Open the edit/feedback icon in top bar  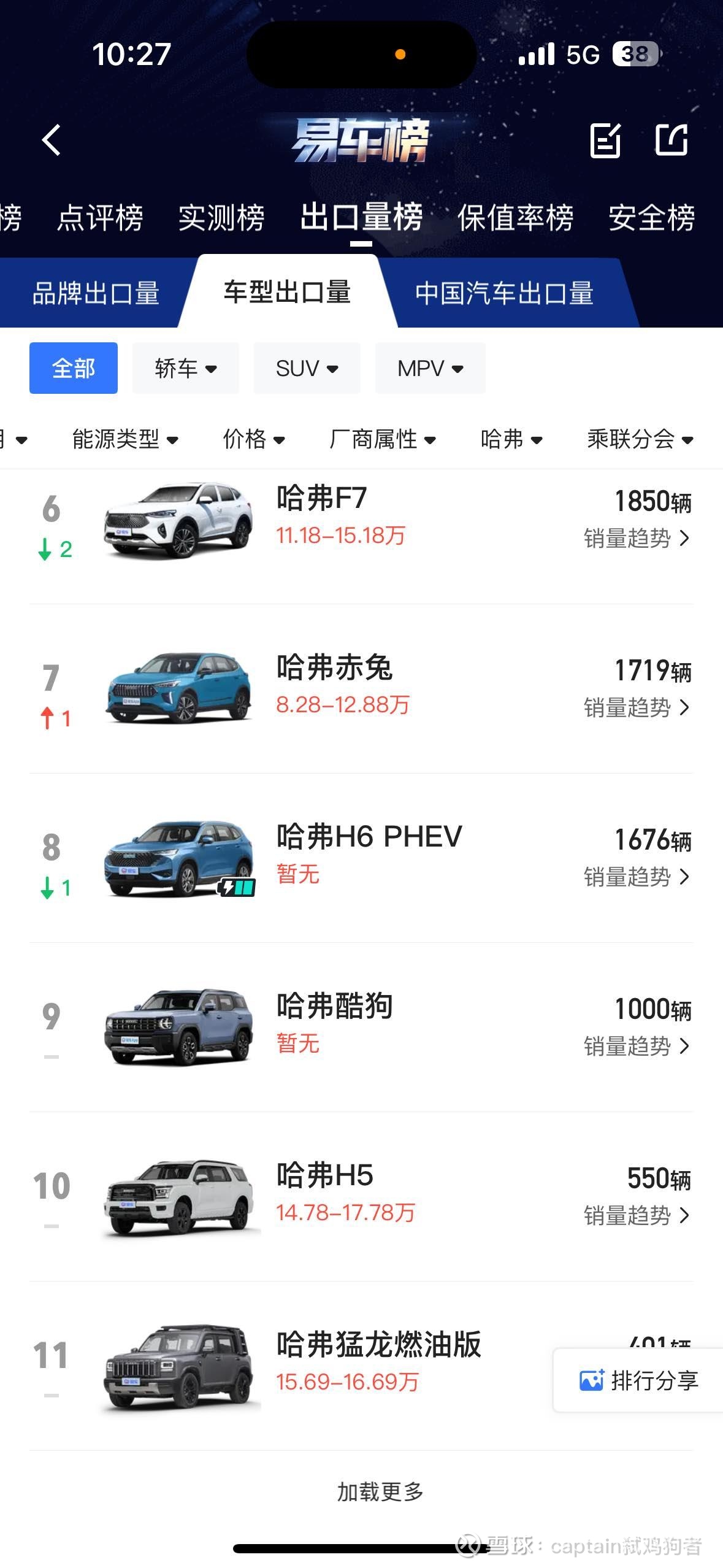pyautogui.click(x=606, y=140)
